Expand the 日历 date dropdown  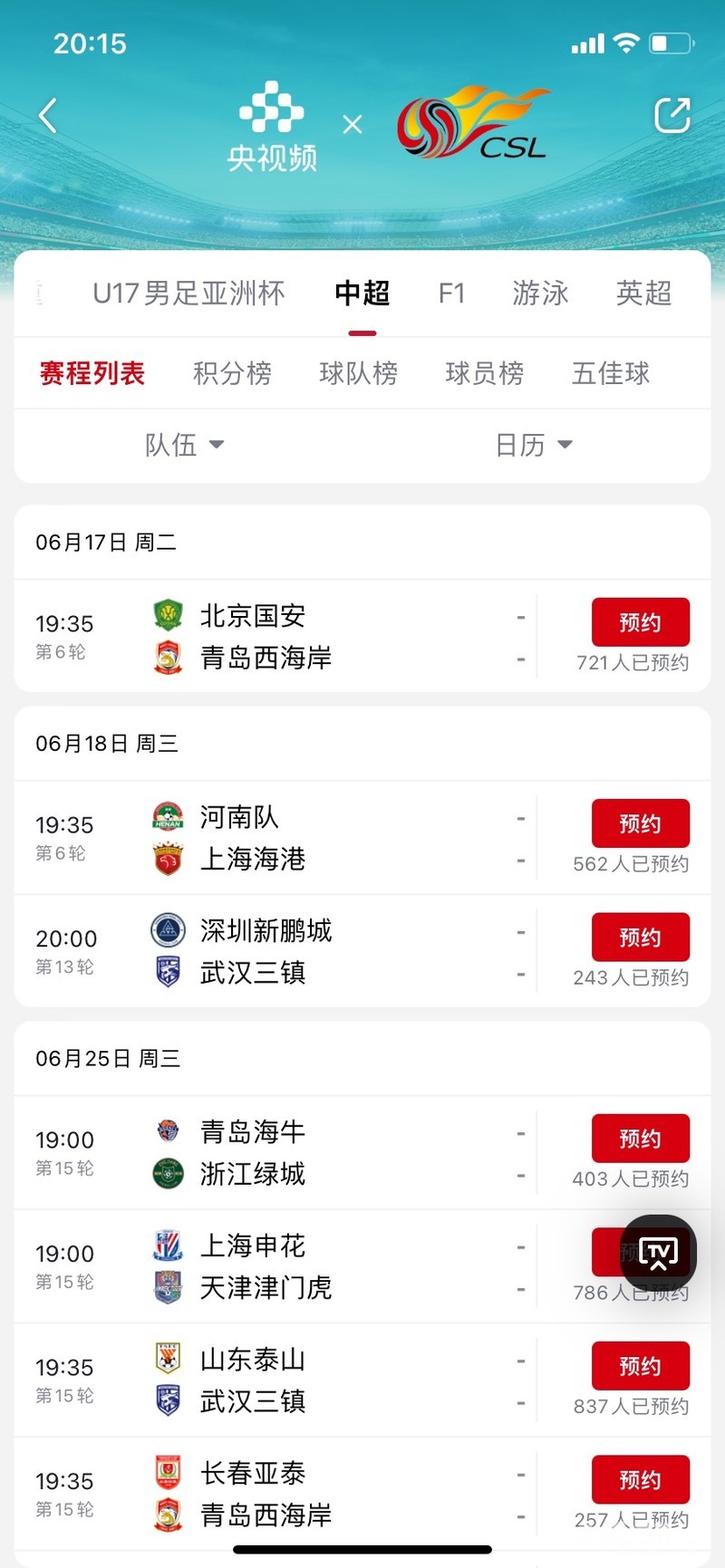point(533,445)
